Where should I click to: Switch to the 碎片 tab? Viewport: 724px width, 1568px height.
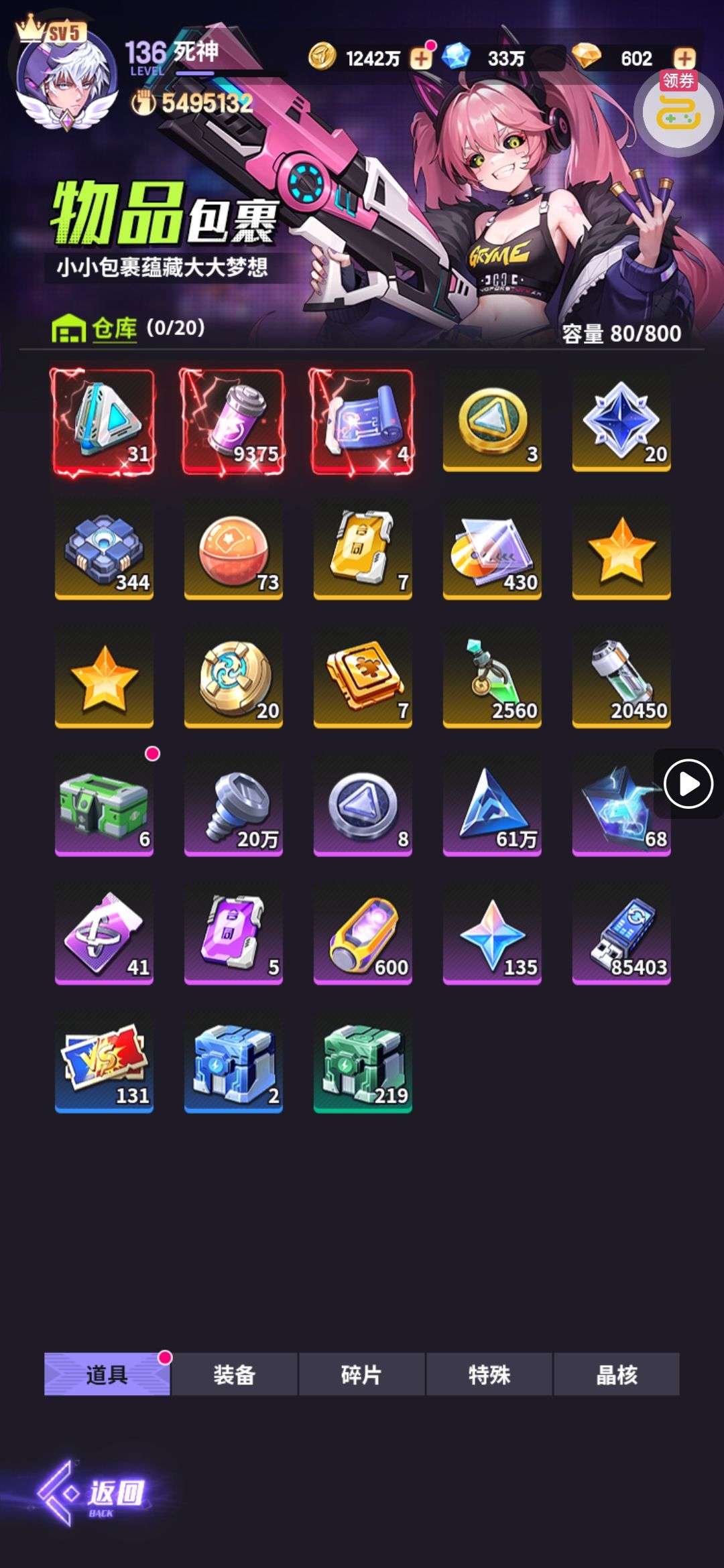click(x=361, y=1375)
